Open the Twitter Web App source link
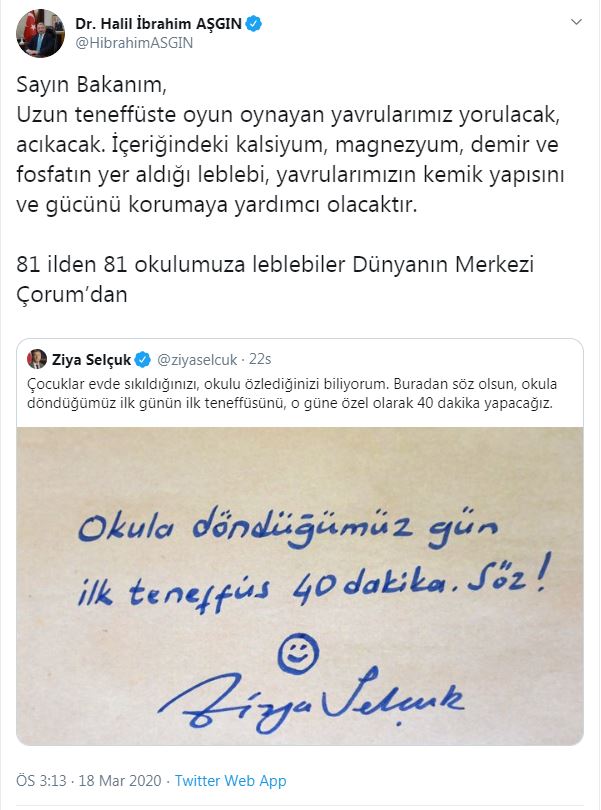 230,781
